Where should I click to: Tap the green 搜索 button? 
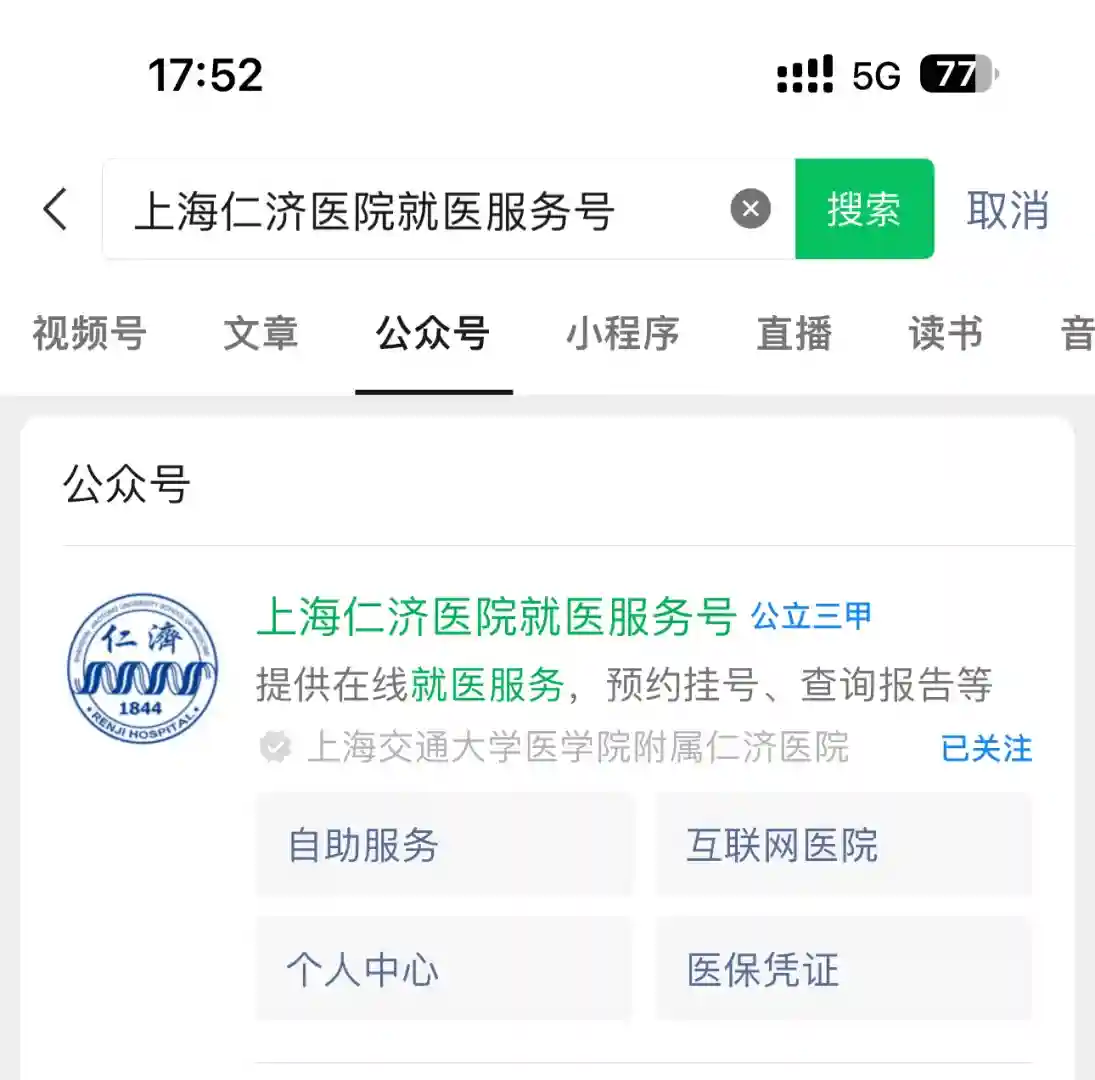pos(864,210)
